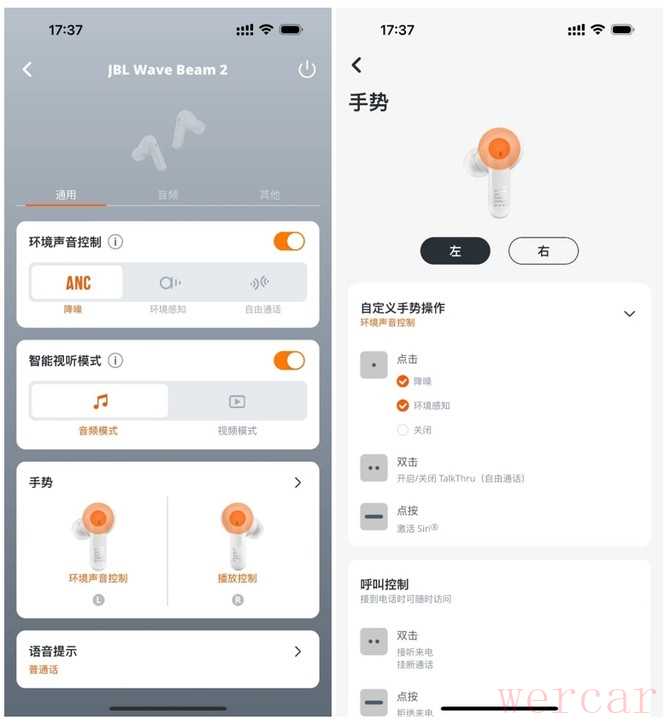Uncheck the 降噪 option under 点击
This screenshot has width=670, height=726.
click(x=403, y=381)
